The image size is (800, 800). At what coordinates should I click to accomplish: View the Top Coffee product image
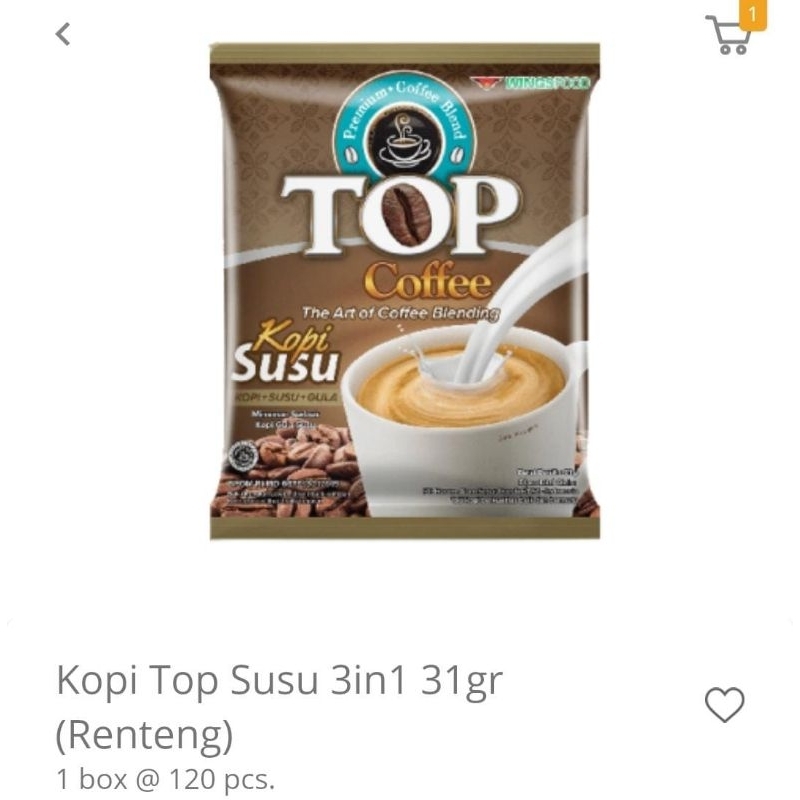(x=405, y=291)
